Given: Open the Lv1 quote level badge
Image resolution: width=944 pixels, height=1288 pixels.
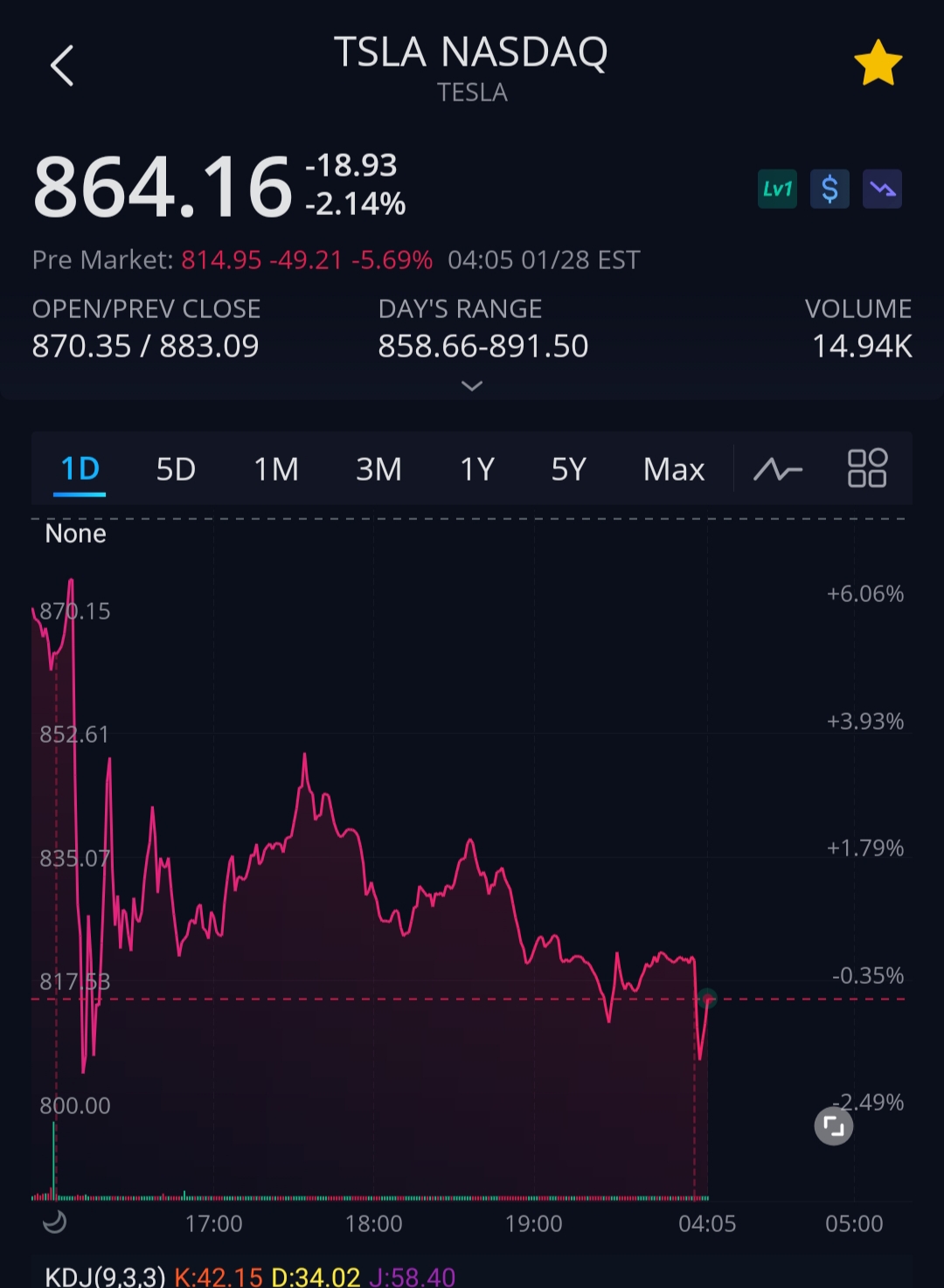Looking at the screenshot, I should pyautogui.click(x=777, y=189).
